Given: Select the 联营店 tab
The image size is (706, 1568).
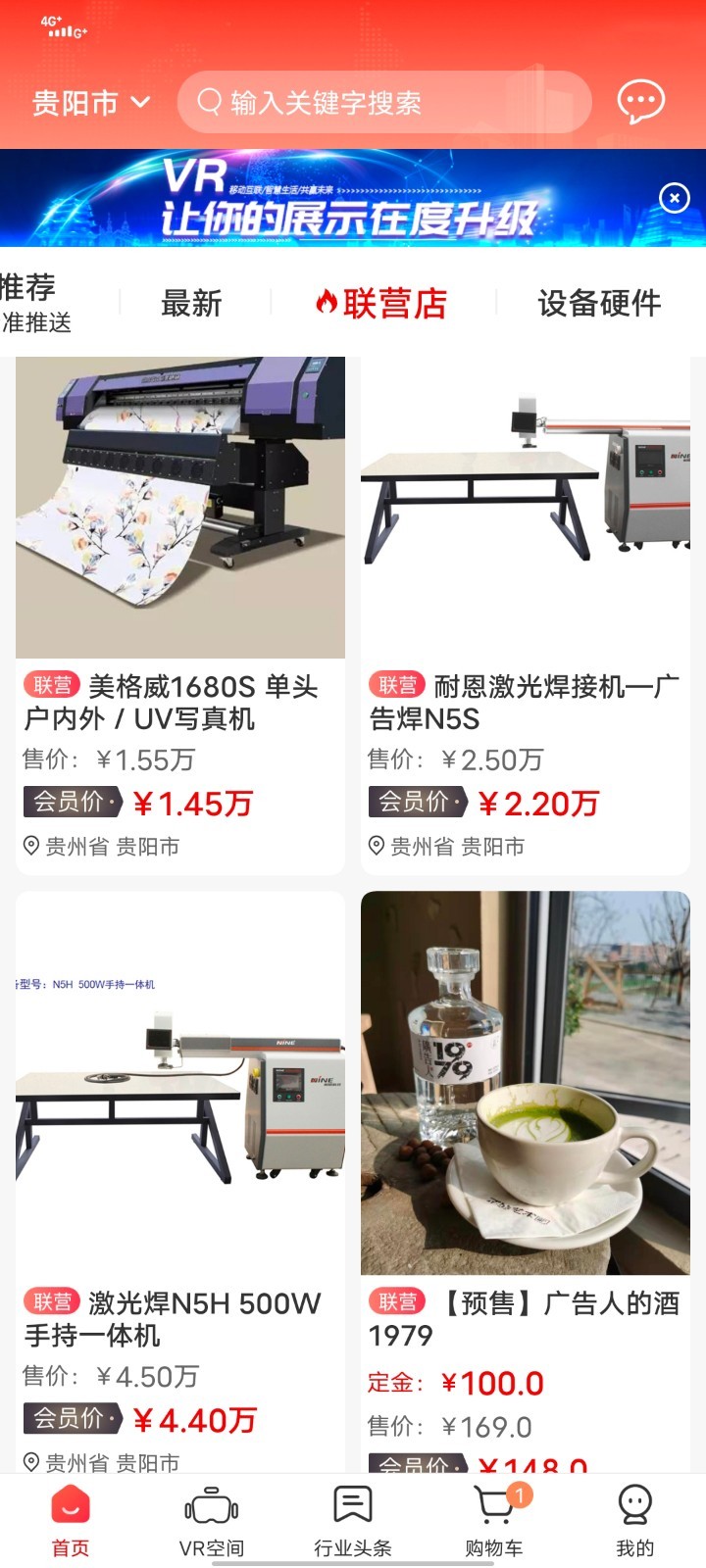Looking at the screenshot, I should tap(382, 304).
